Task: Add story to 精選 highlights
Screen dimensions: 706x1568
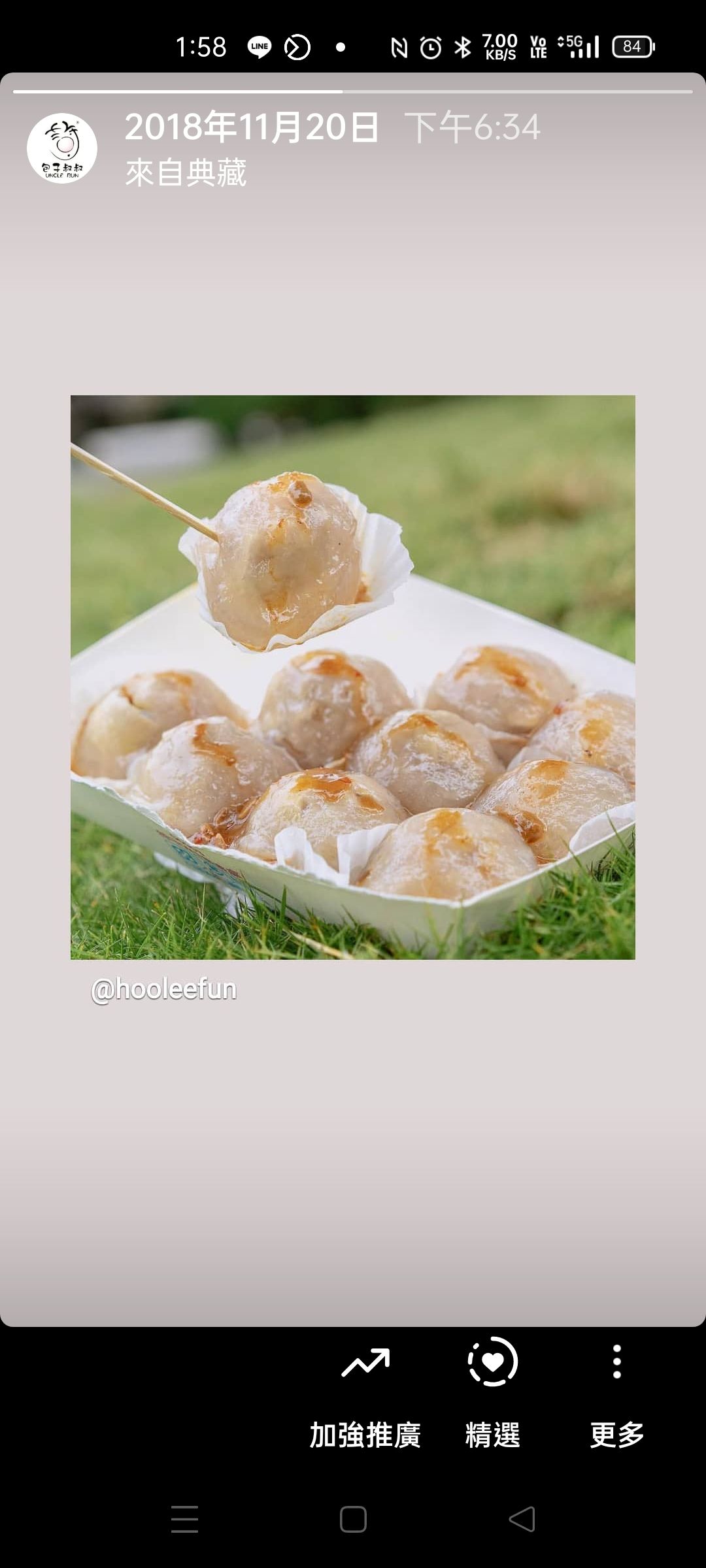Action: point(492,1392)
